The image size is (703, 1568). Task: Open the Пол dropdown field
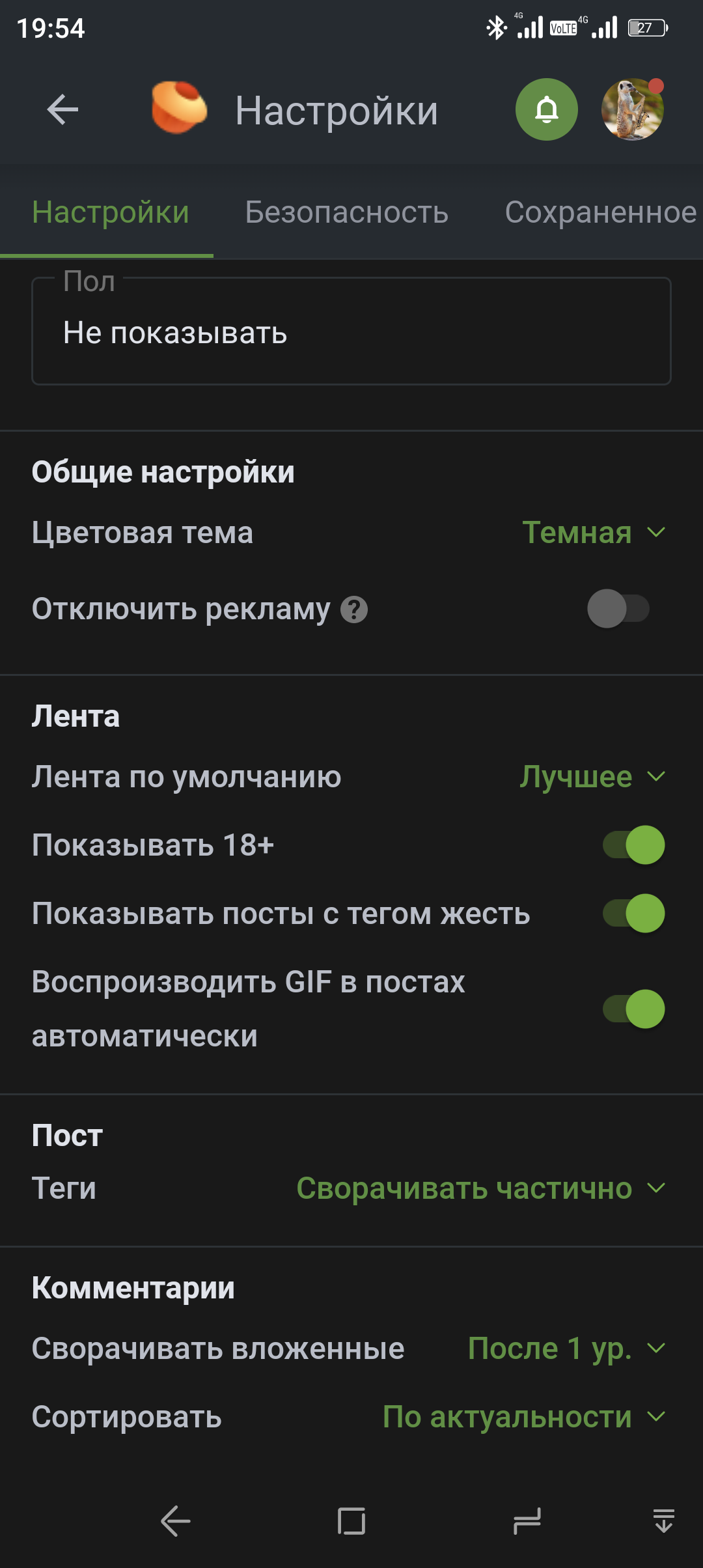point(351,332)
